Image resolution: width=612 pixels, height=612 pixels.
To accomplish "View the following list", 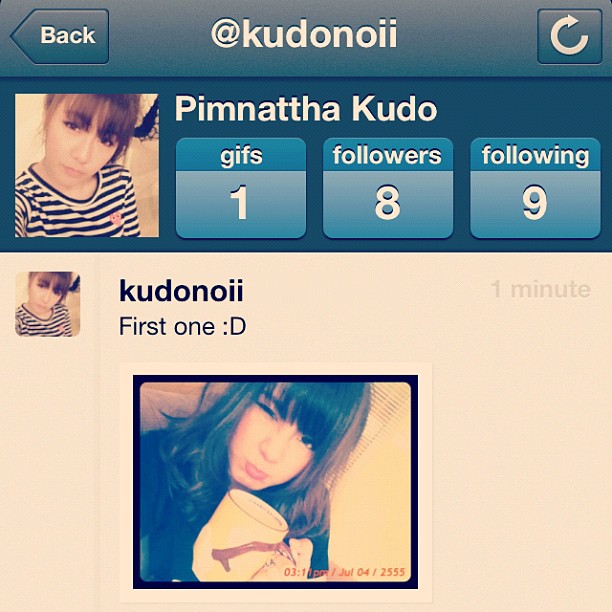I will 534,188.
